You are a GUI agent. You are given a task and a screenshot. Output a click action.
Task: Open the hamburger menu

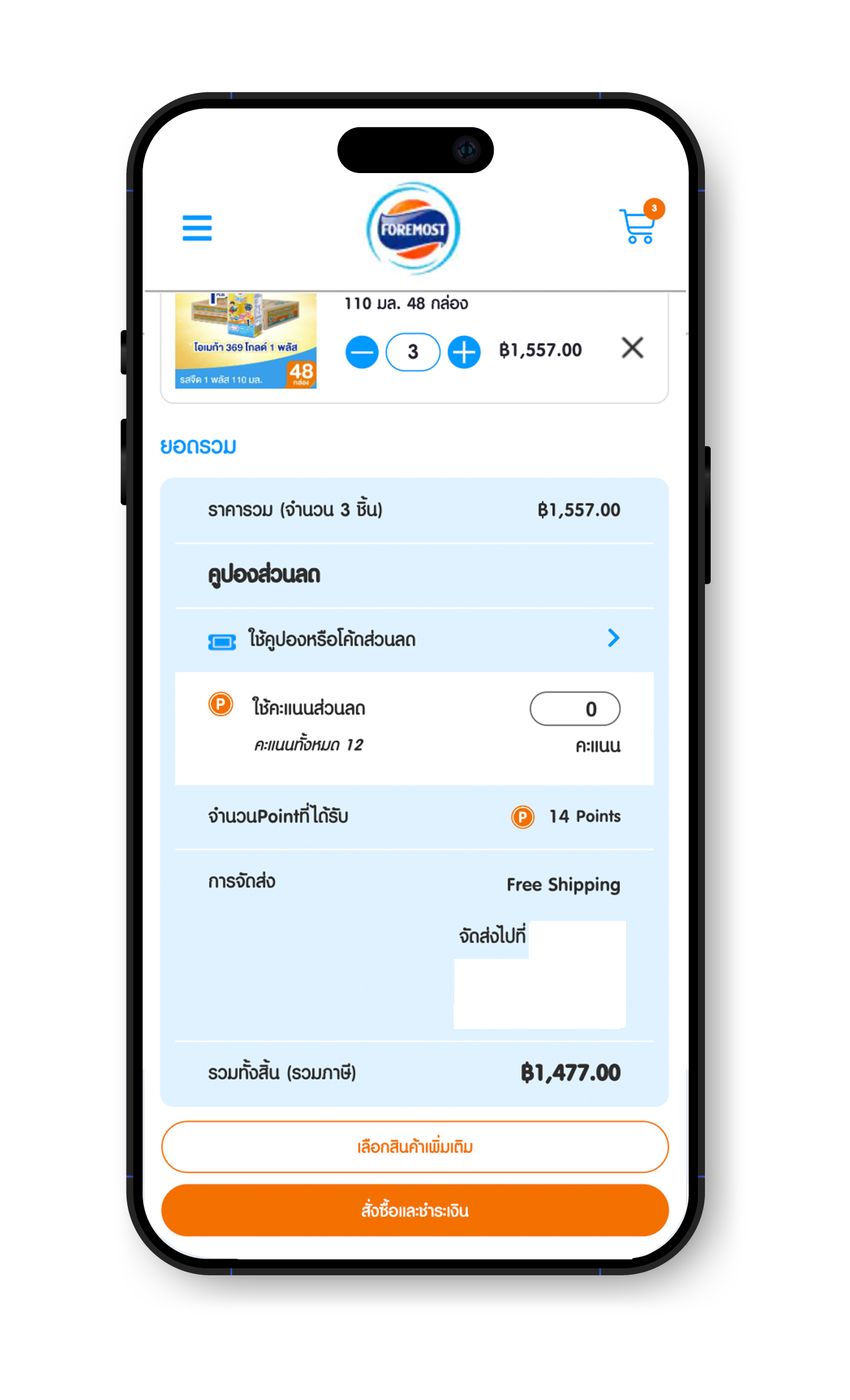[197, 228]
